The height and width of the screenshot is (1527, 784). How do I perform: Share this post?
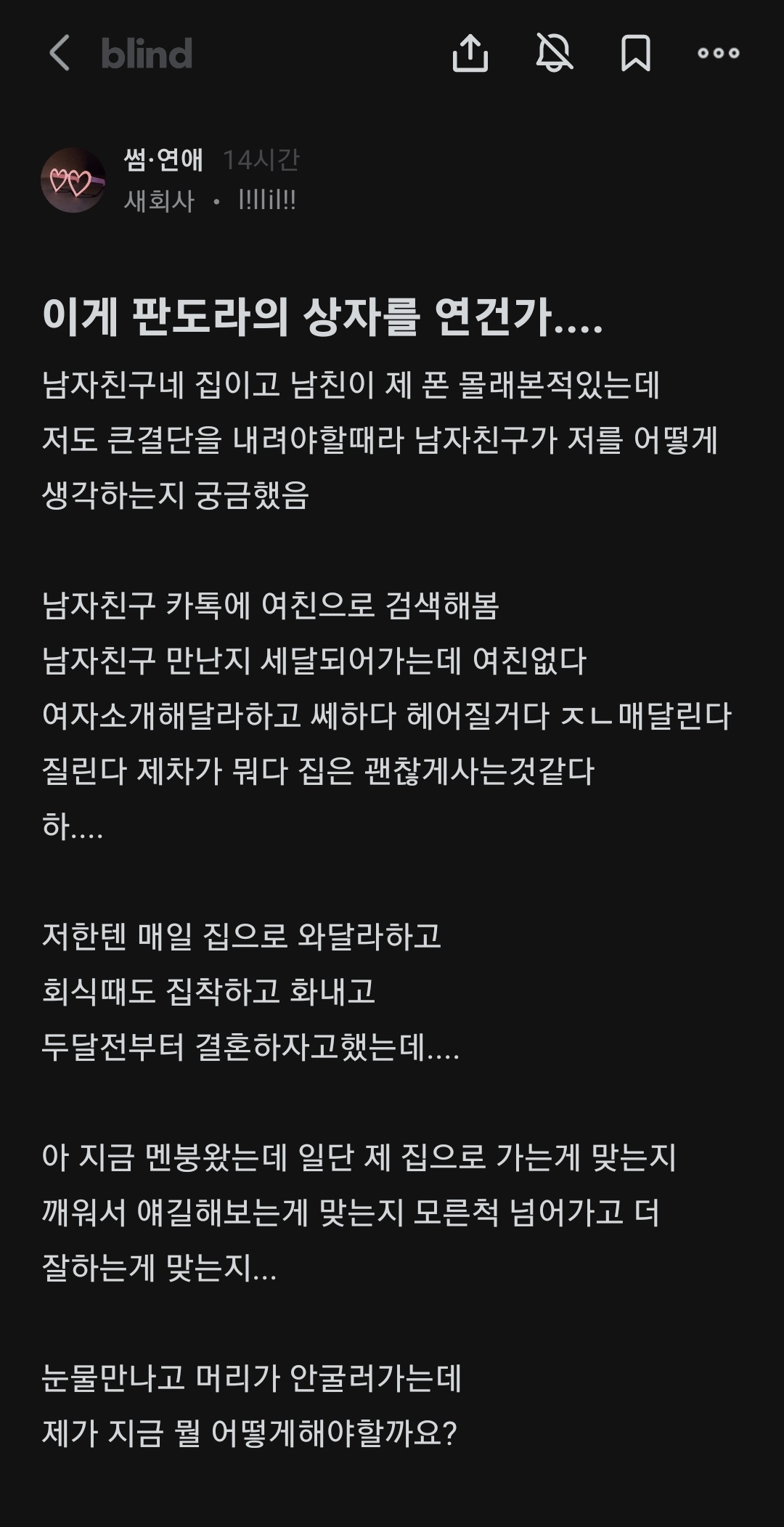point(470,53)
